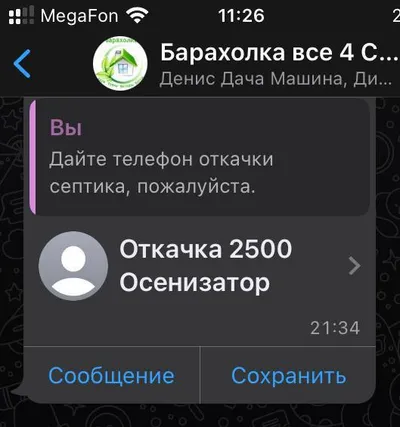Go back to the chat list
The image size is (400, 427).
22,64
